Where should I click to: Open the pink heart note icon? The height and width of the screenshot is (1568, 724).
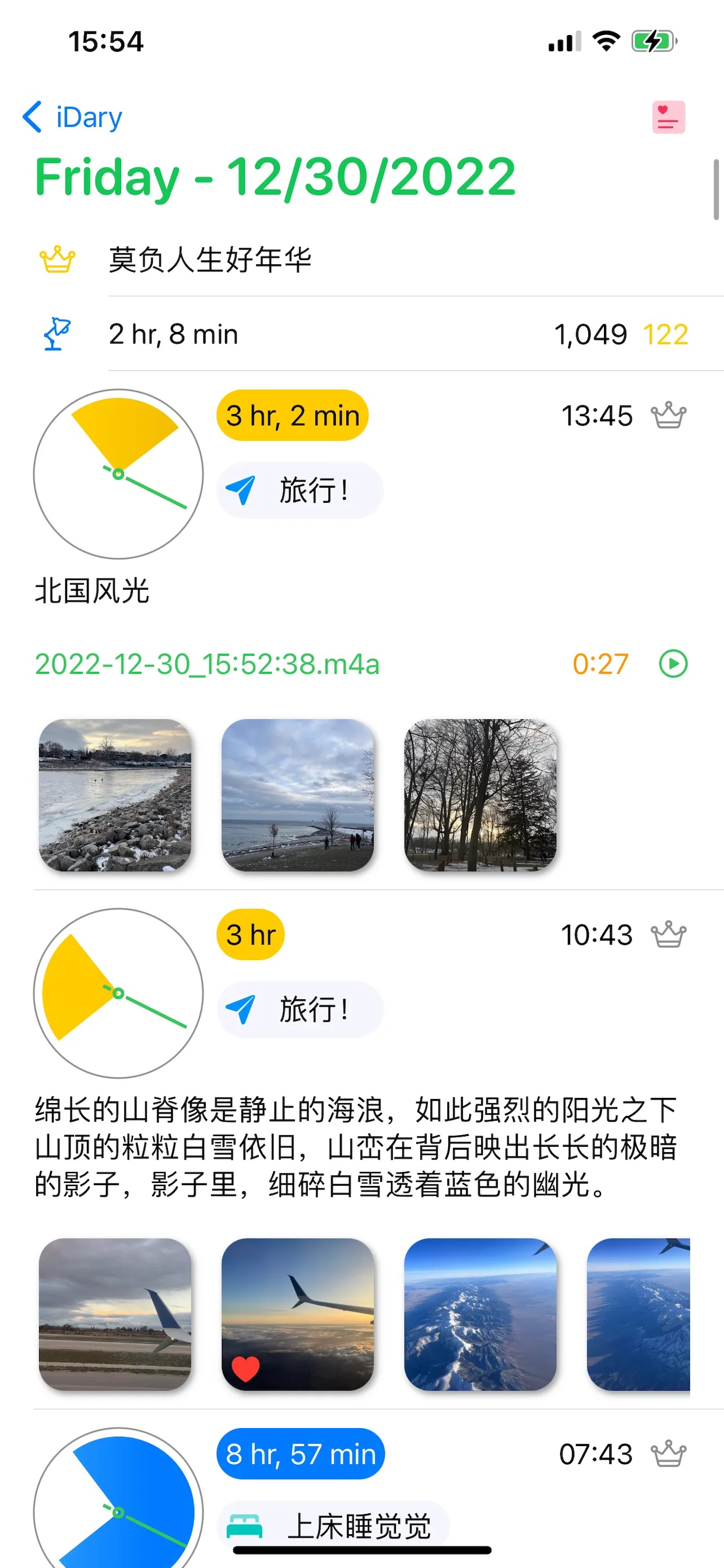[x=668, y=117]
